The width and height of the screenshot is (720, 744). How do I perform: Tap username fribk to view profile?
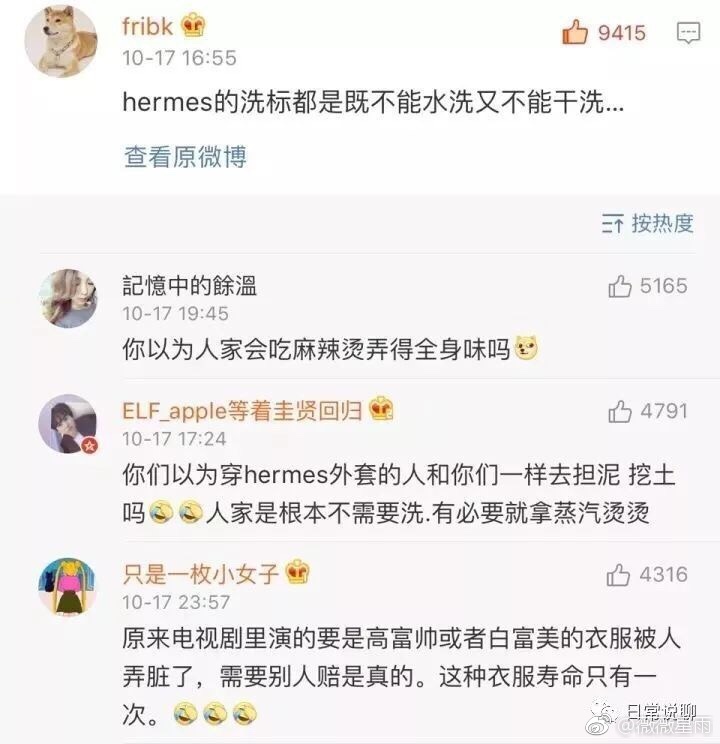point(147,25)
